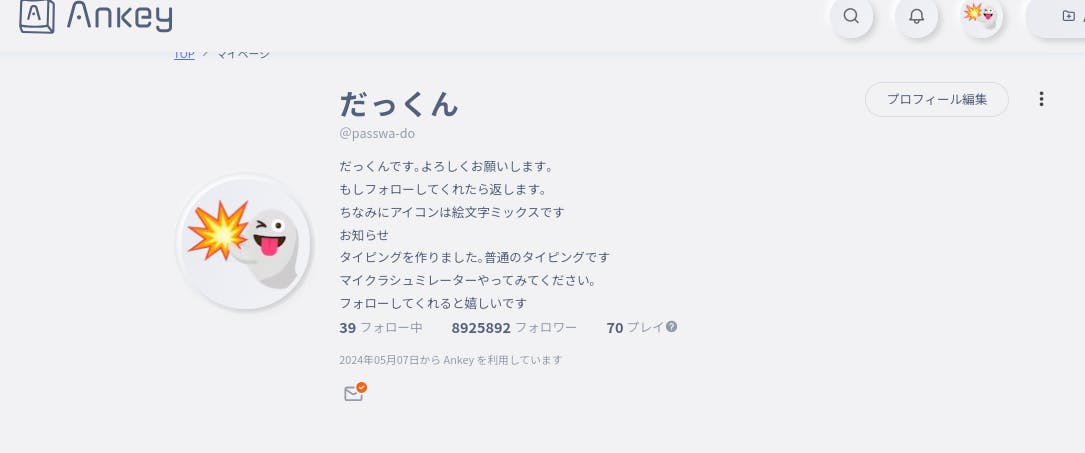Open the Ankey logo home link
The height and width of the screenshot is (453, 1085).
click(96, 16)
